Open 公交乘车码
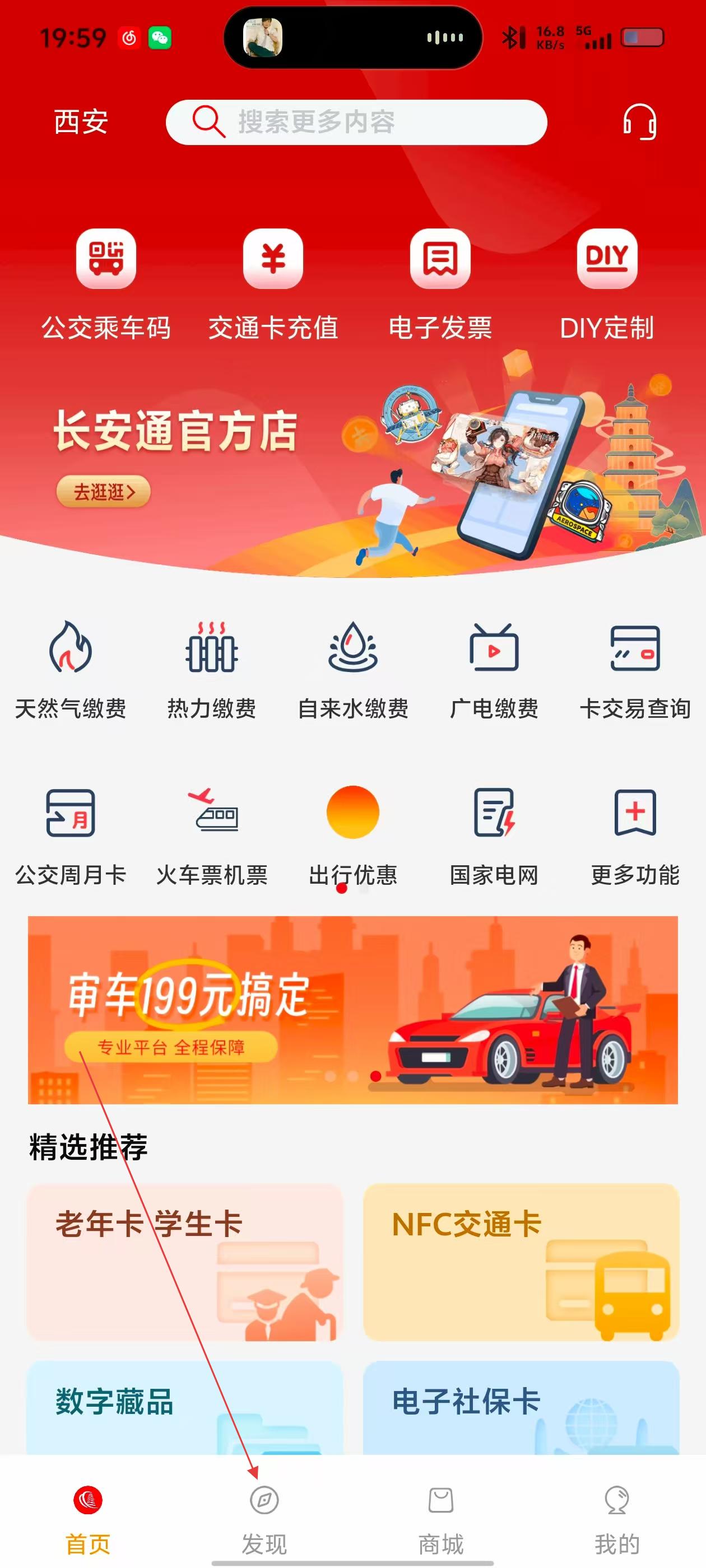The image size is (706, 1568). click(x=105, y=284)
